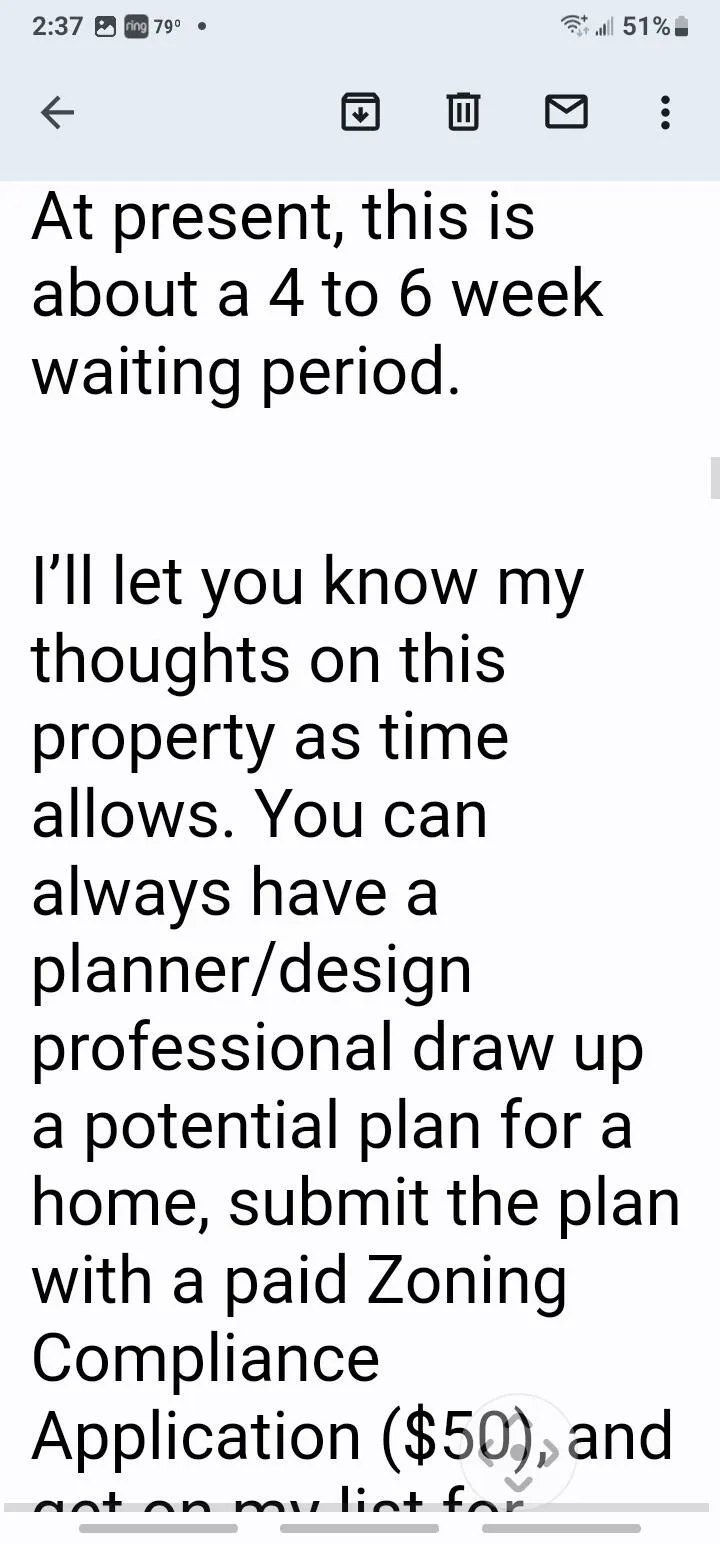Delete this email
The height and width of the screenshot is (1544, 720).
[x=462, y=112]
